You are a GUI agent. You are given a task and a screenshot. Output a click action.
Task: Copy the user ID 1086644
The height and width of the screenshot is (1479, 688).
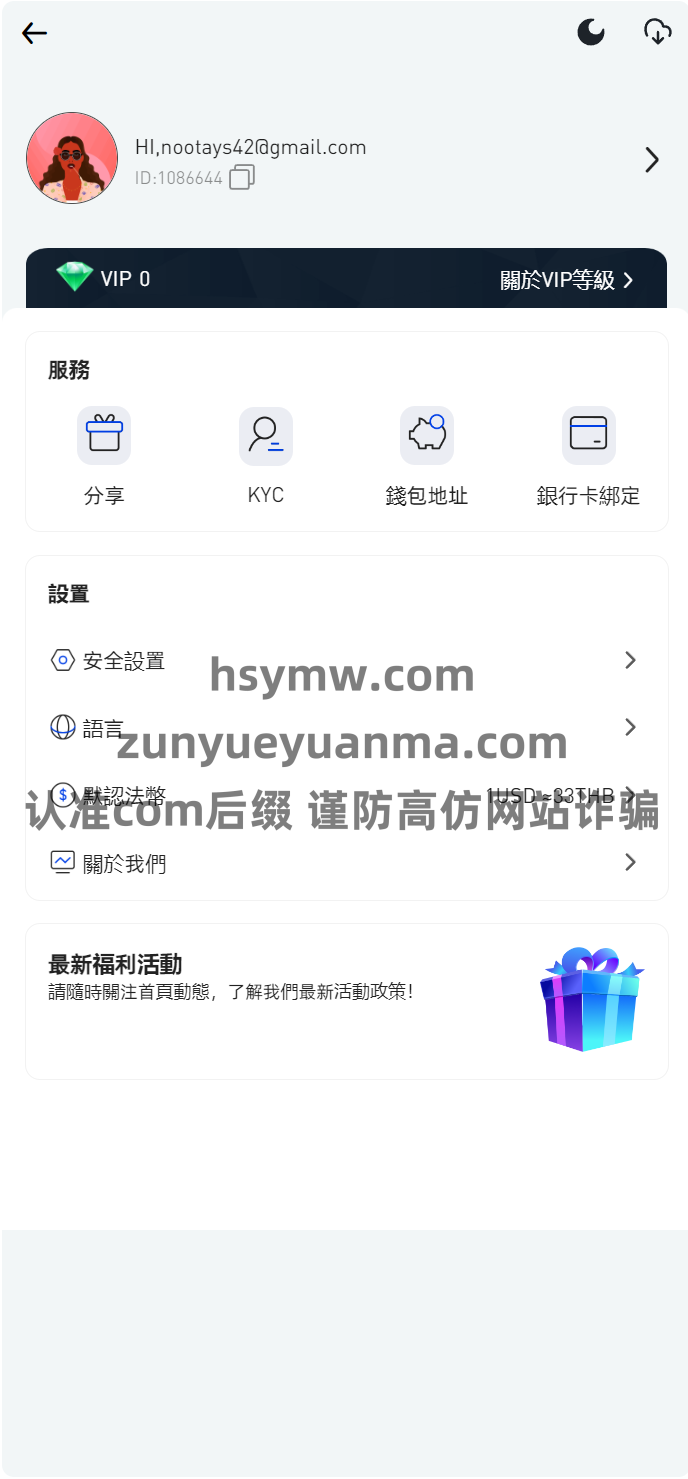pos(242,178)
